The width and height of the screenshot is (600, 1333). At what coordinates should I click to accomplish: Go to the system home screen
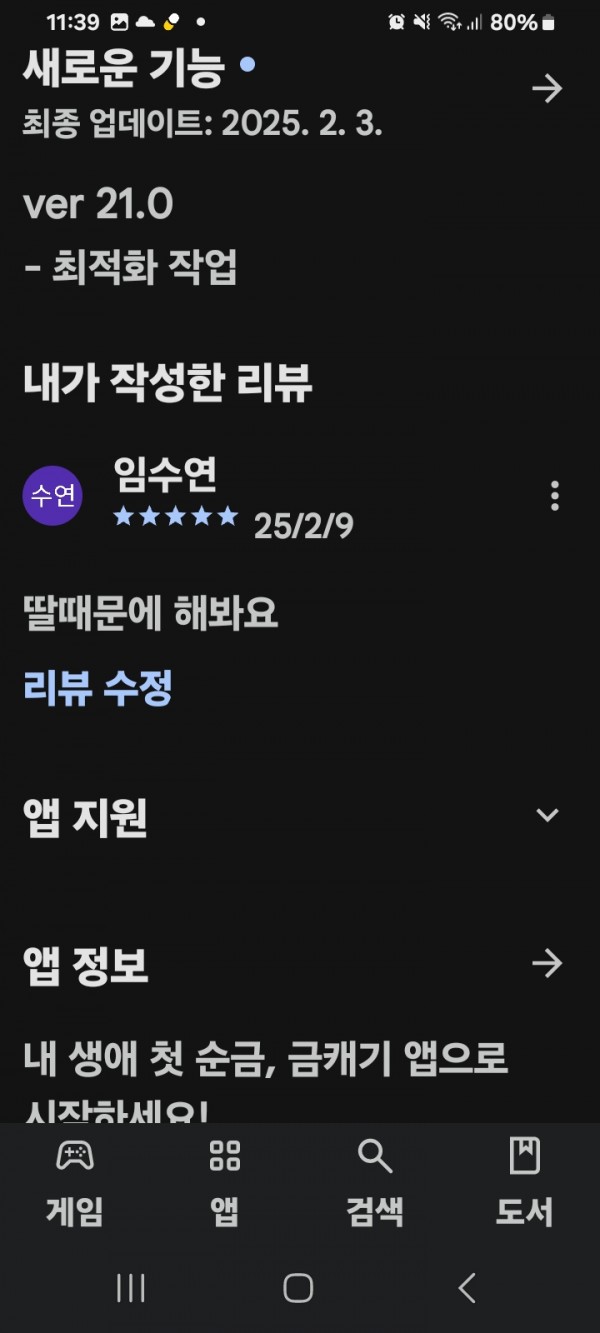point(298,1288)
